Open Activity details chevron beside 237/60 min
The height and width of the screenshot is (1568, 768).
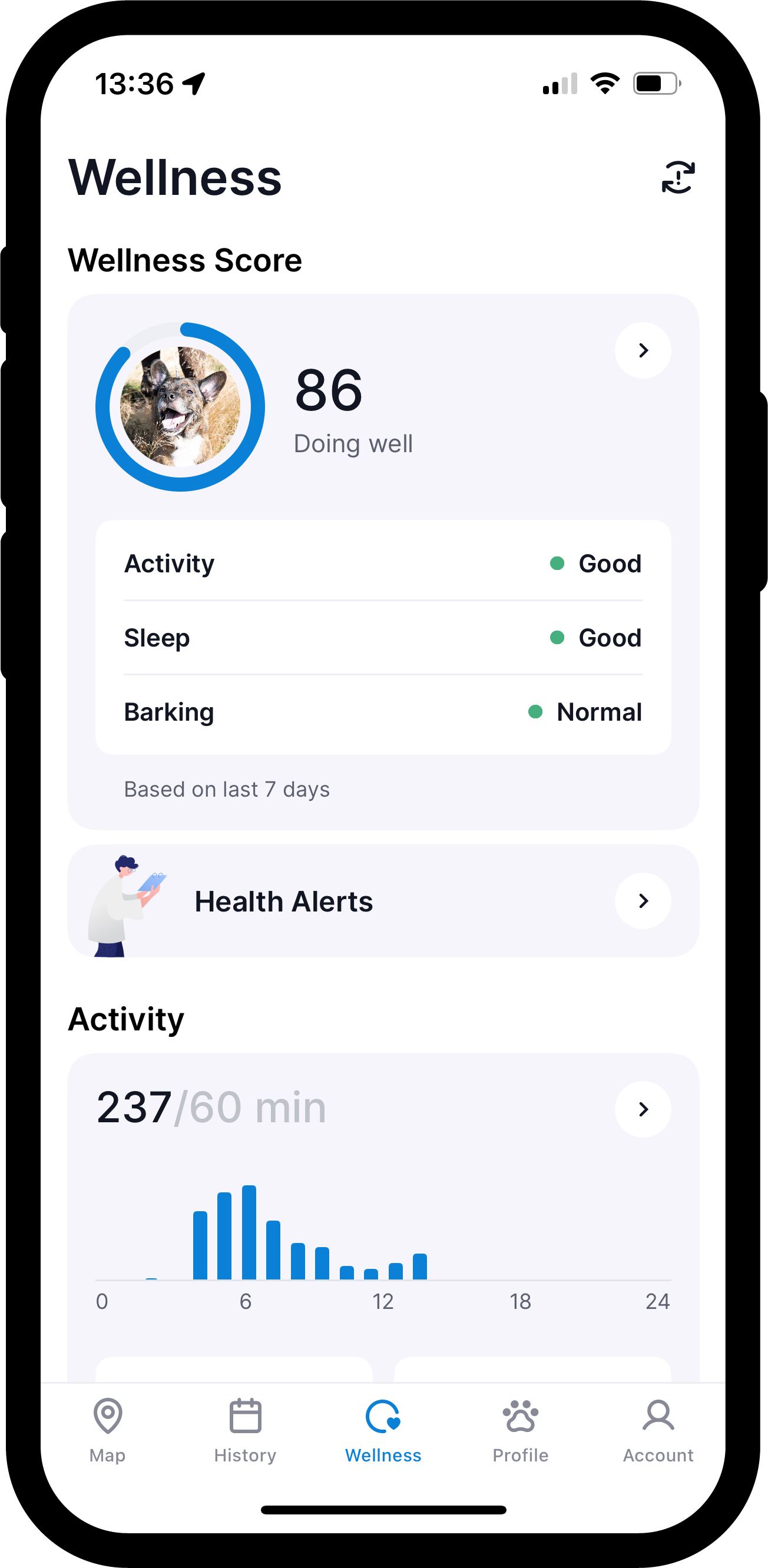click(x=643, y=1109)
